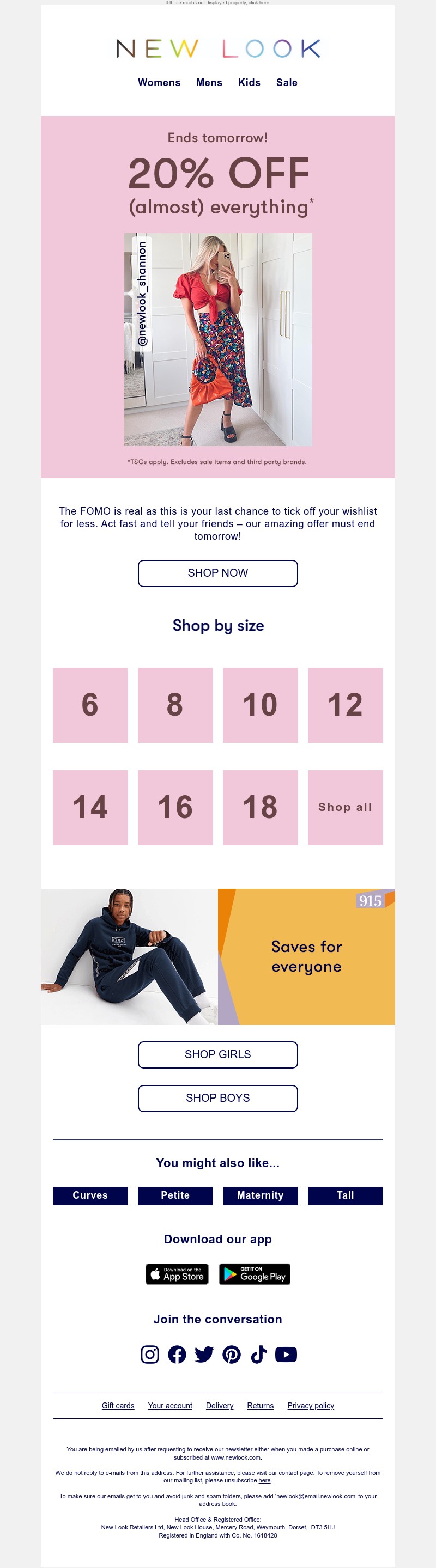View the Privacy policy link
Screen dimensions: 436x1568
click(311, 1405)
